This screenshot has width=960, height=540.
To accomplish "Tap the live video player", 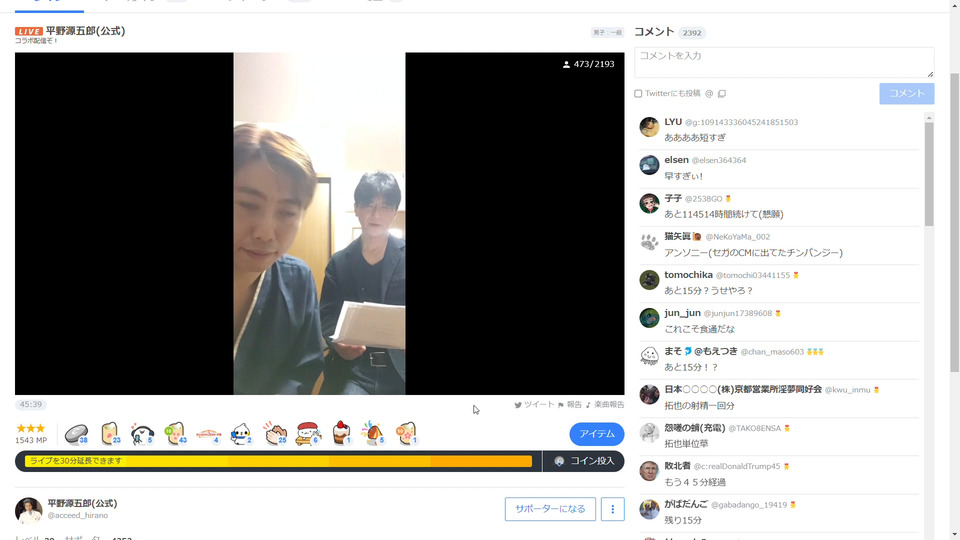I will [x=319, y=224].
